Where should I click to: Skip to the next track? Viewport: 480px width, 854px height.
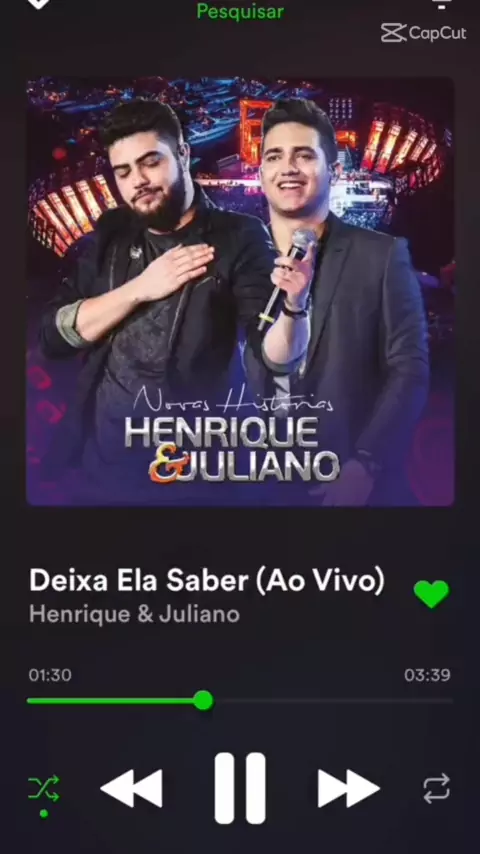tap(348, 788)
